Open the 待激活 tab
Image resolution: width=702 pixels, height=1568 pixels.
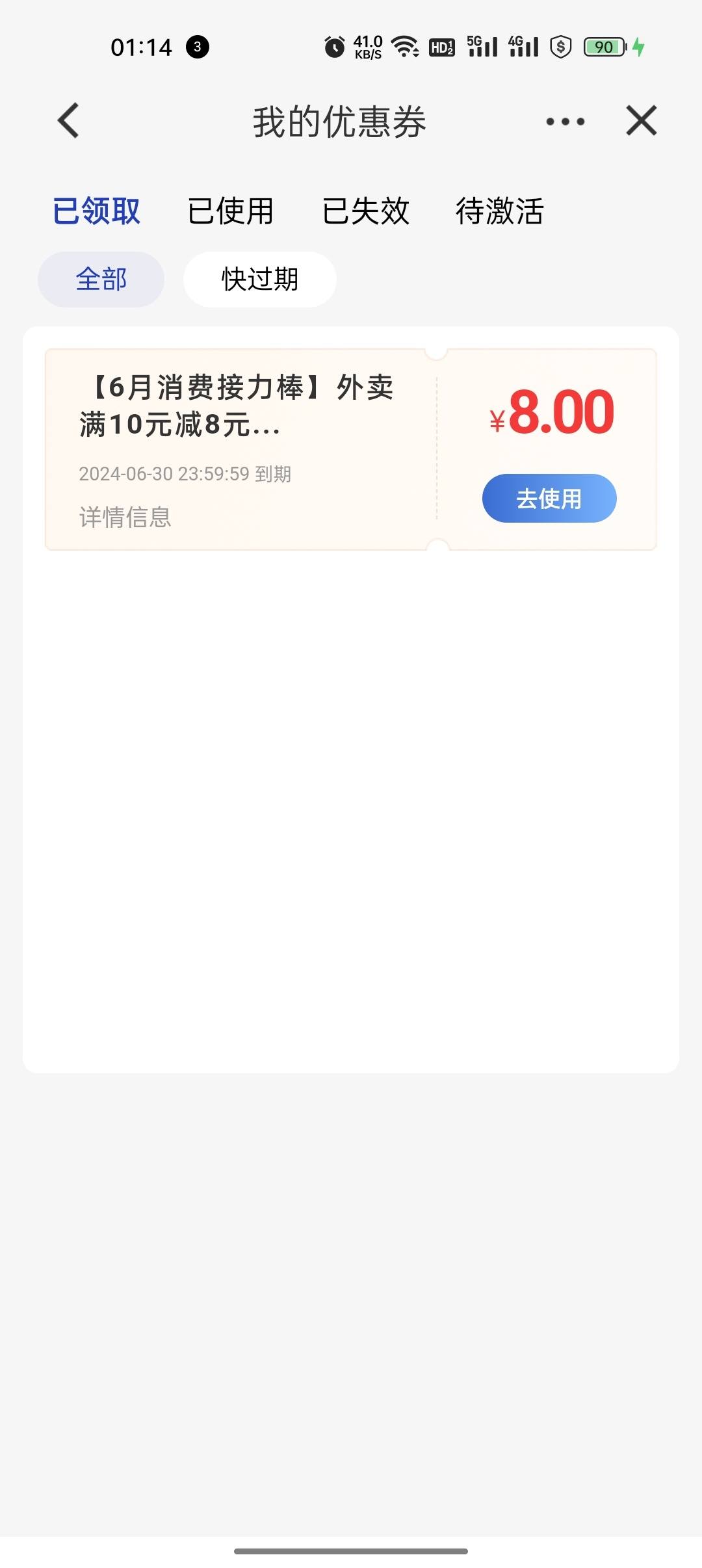(500, 211)
